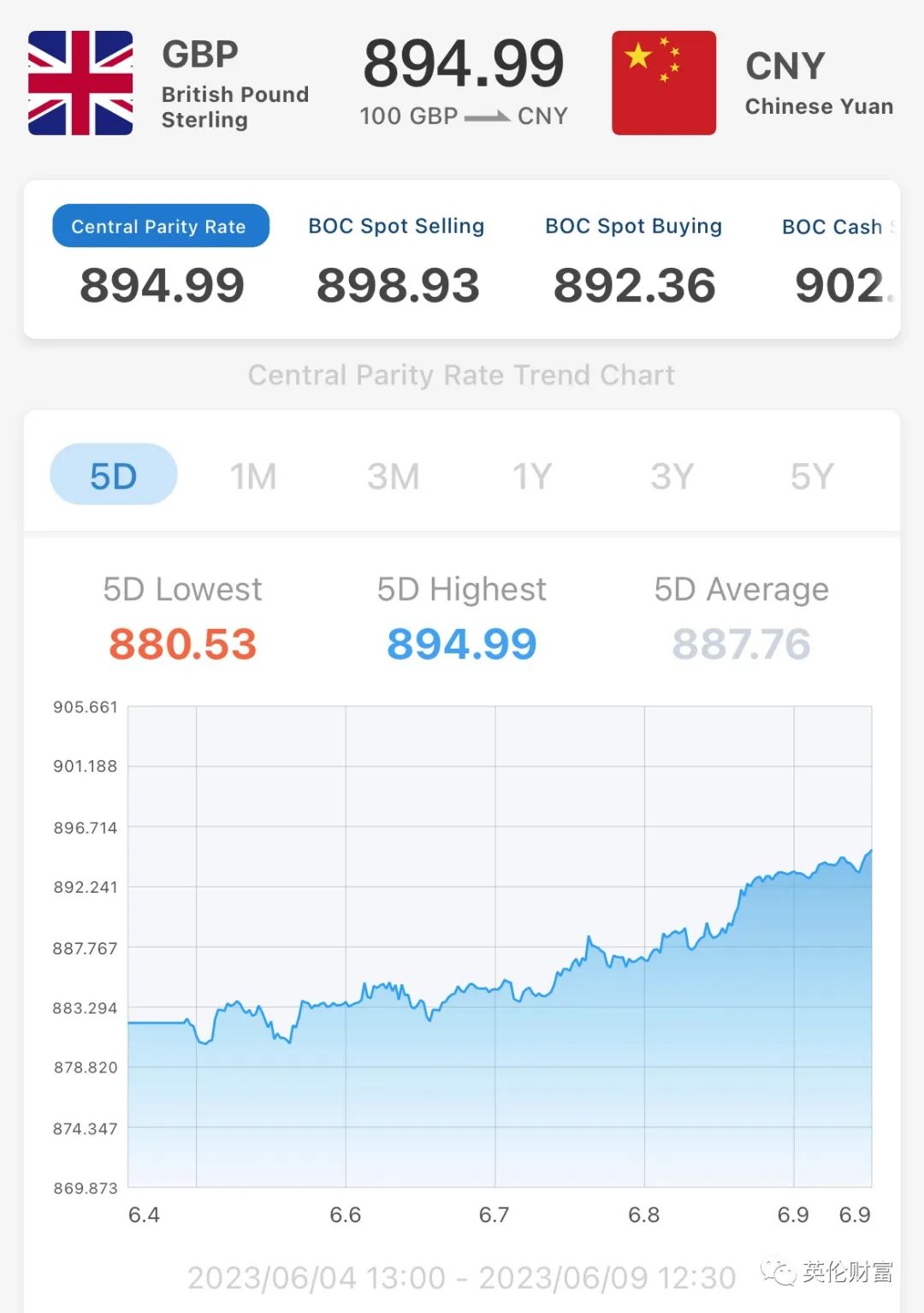924x1313 pixels.
Task: Select the Central Parity Rate tab
Action: tap(161, 226)
